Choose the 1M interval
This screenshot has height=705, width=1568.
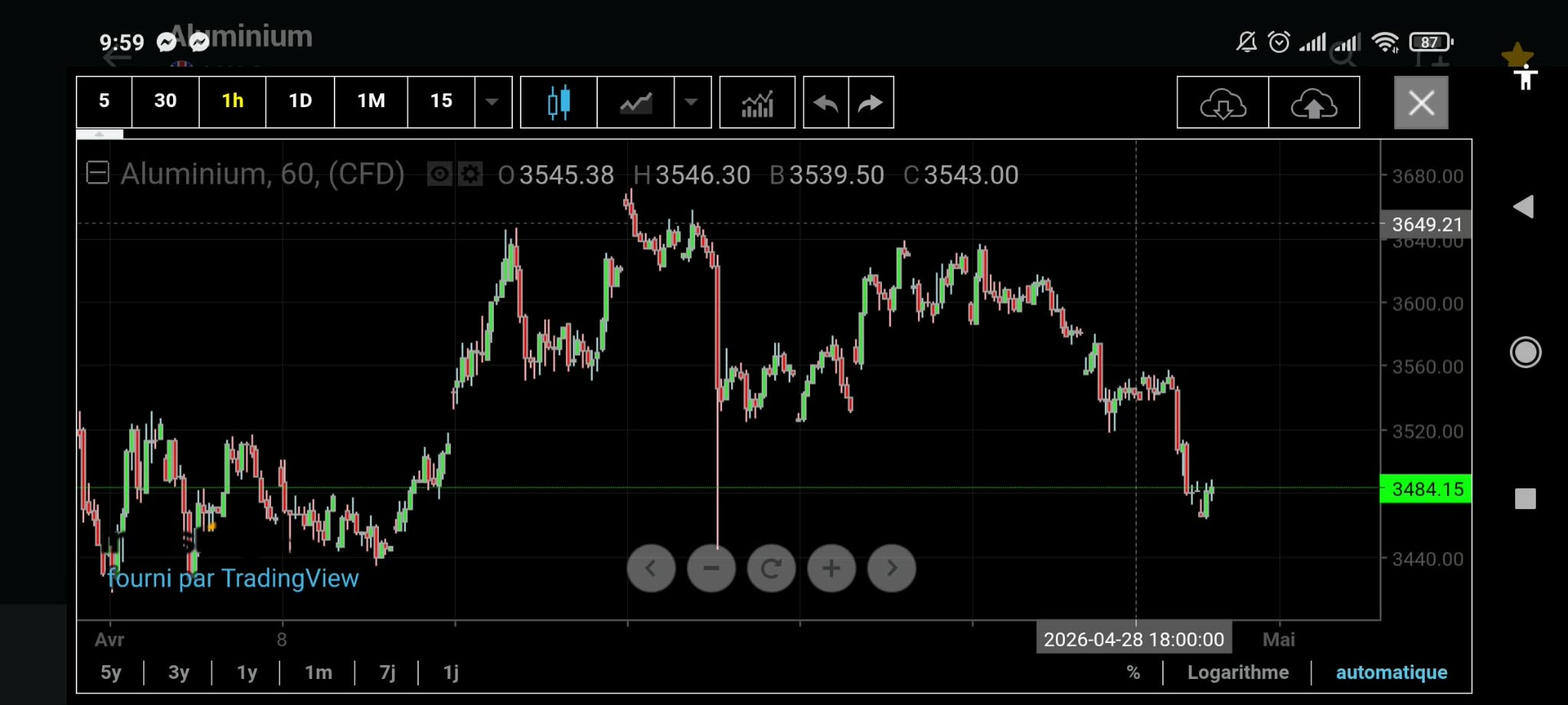click(371, 102)
